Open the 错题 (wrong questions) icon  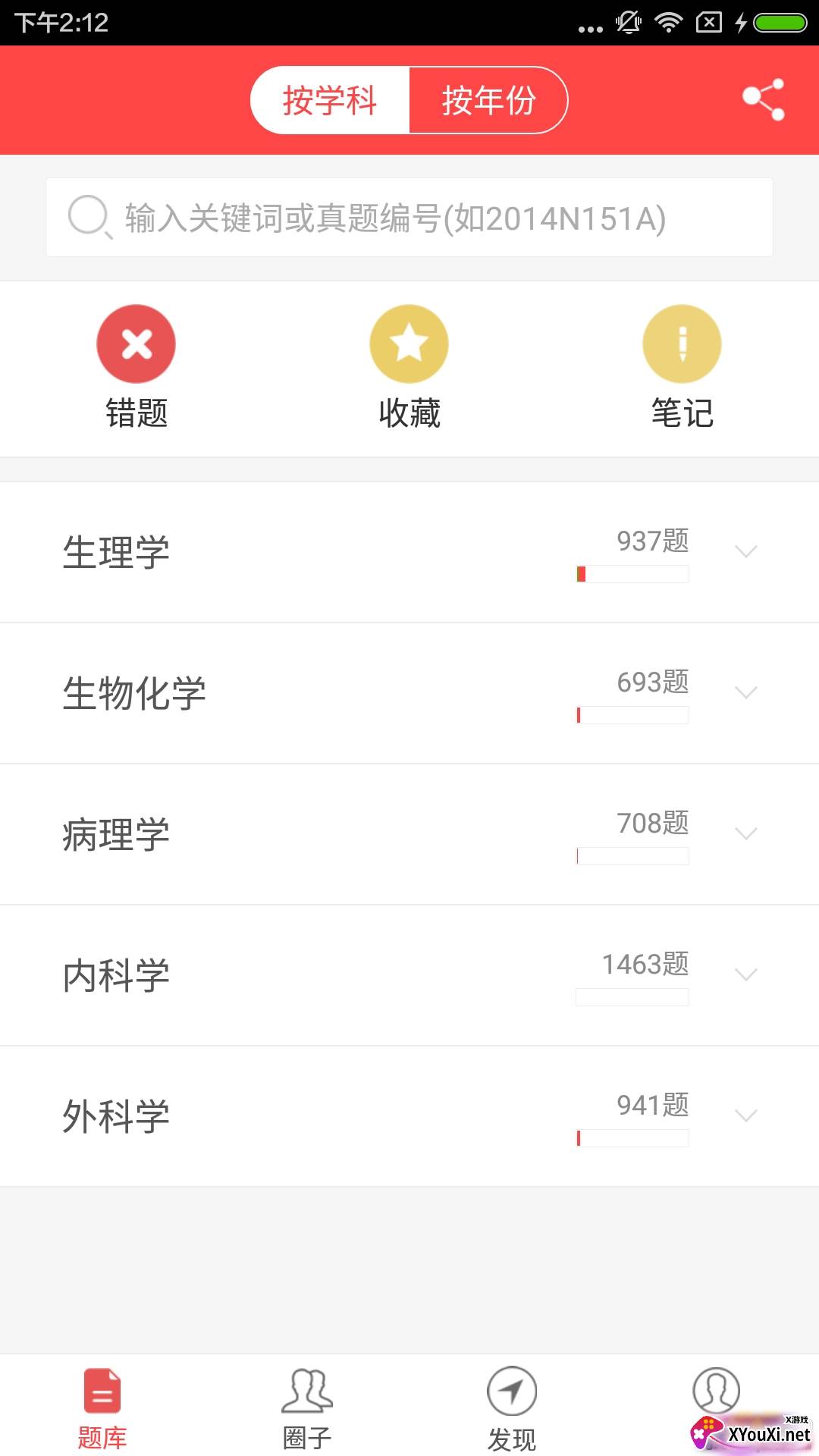(x=136, y=343)
